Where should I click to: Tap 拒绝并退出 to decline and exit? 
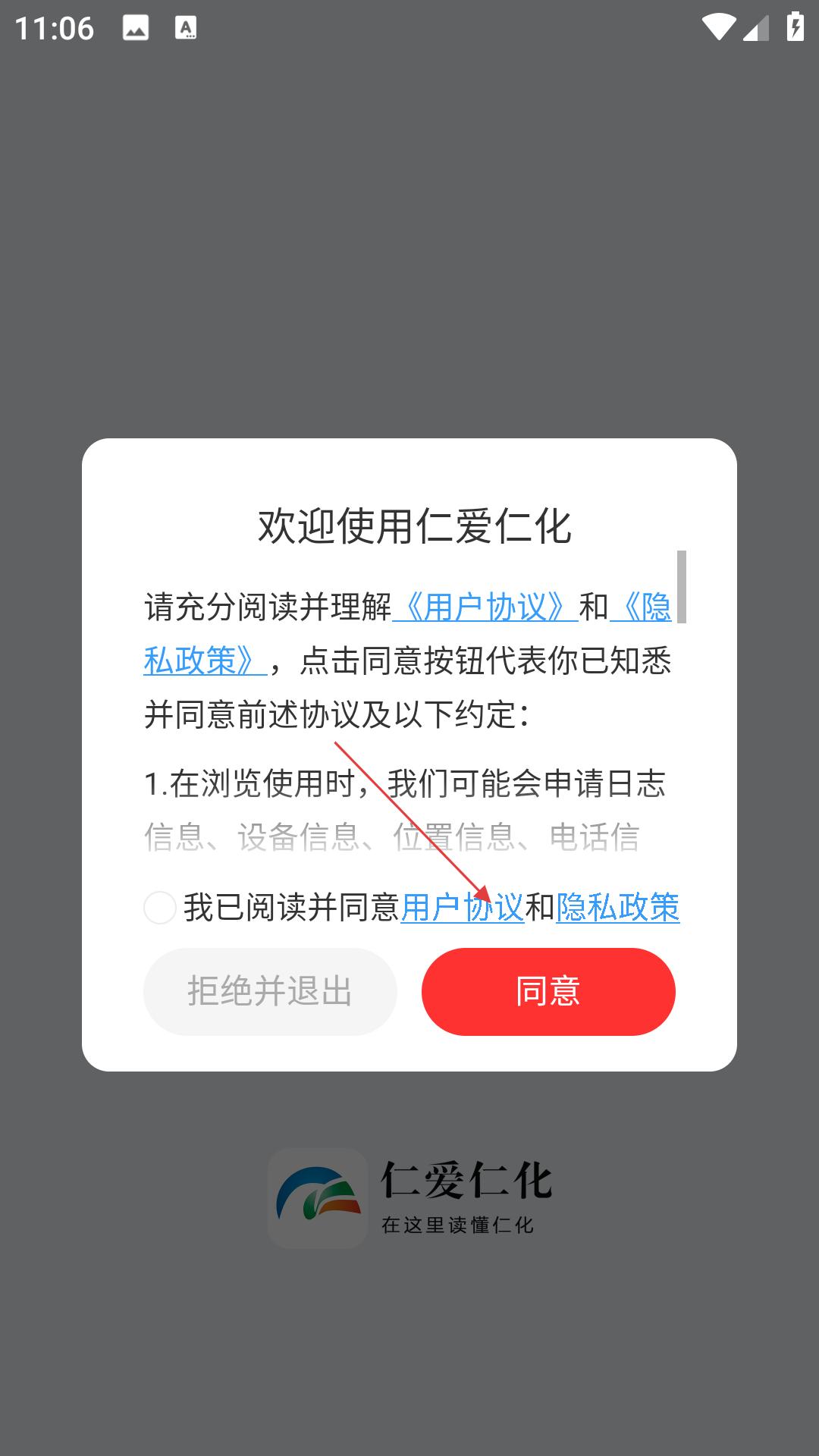[x=270, y=991]
